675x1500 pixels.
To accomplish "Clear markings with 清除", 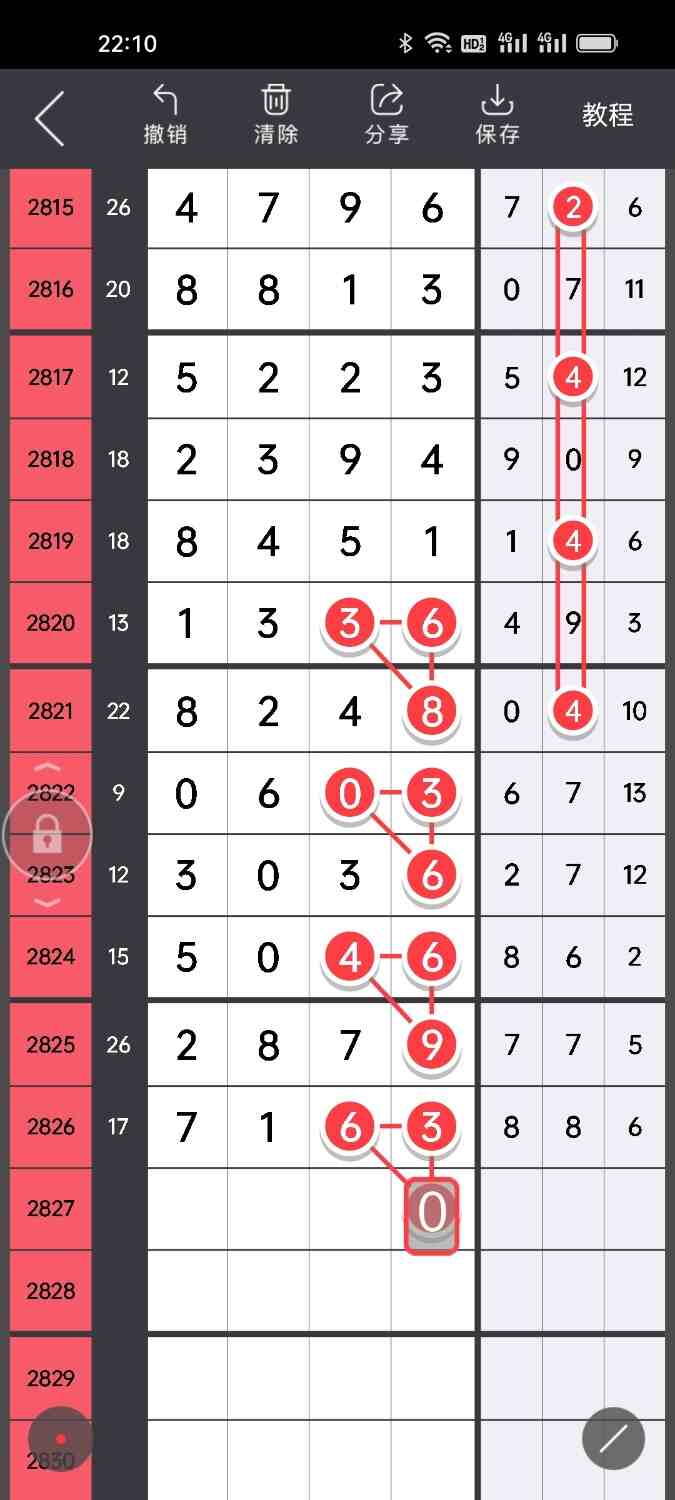I will (276, 116).
